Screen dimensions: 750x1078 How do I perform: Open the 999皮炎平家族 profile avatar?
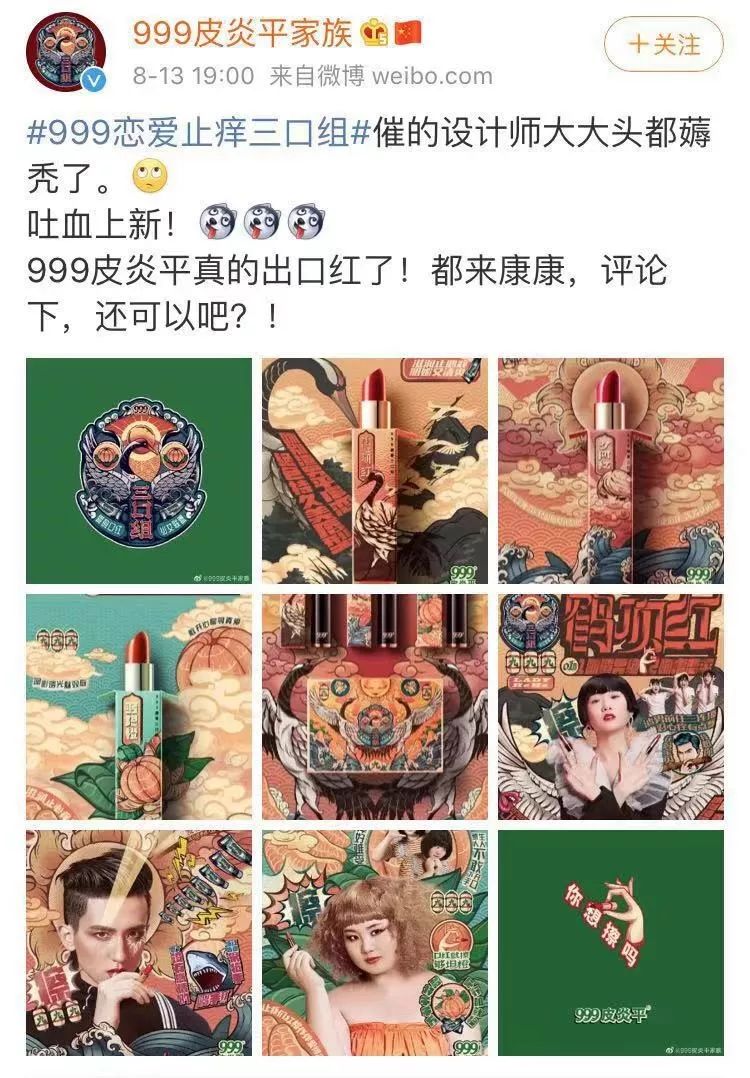tap(67, 55)
